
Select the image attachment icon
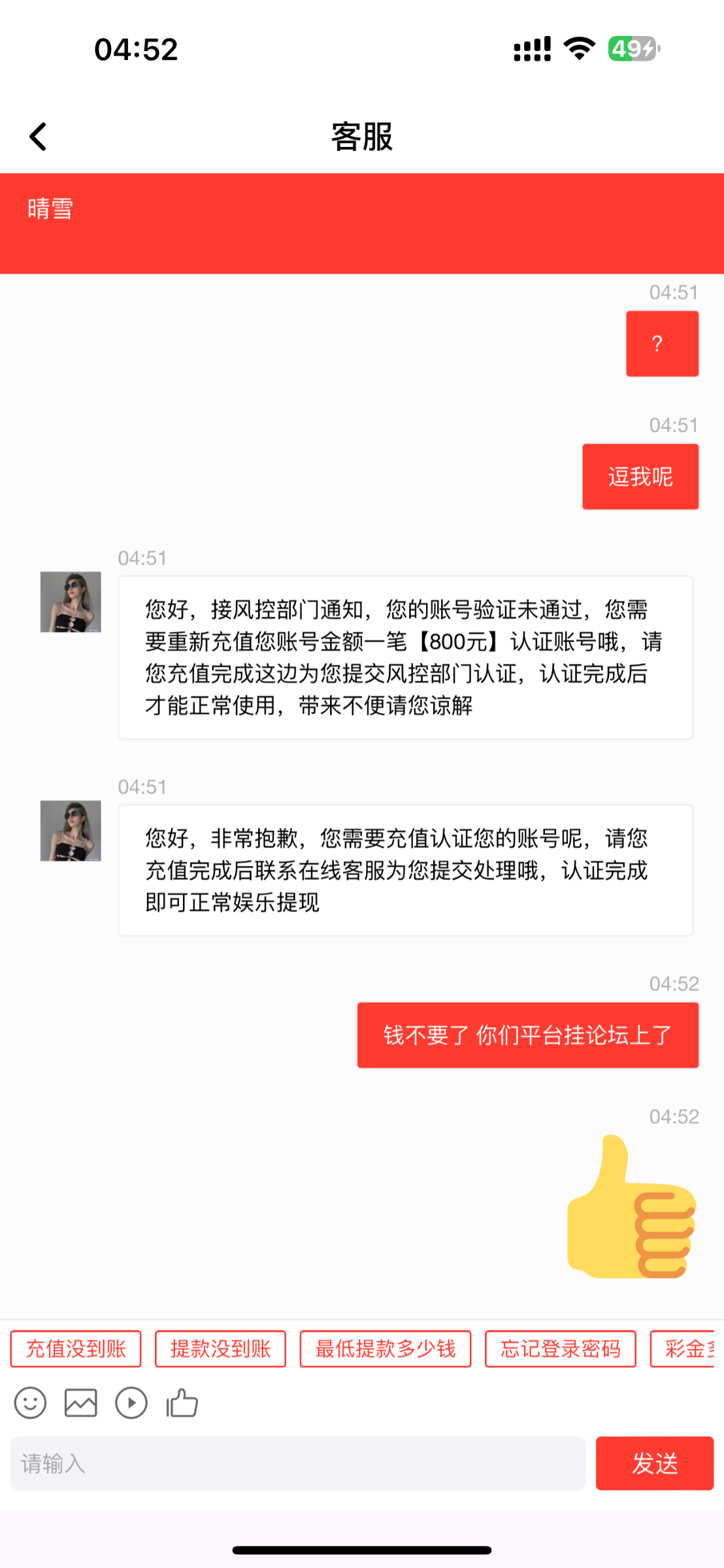(x=80, y=1402)
